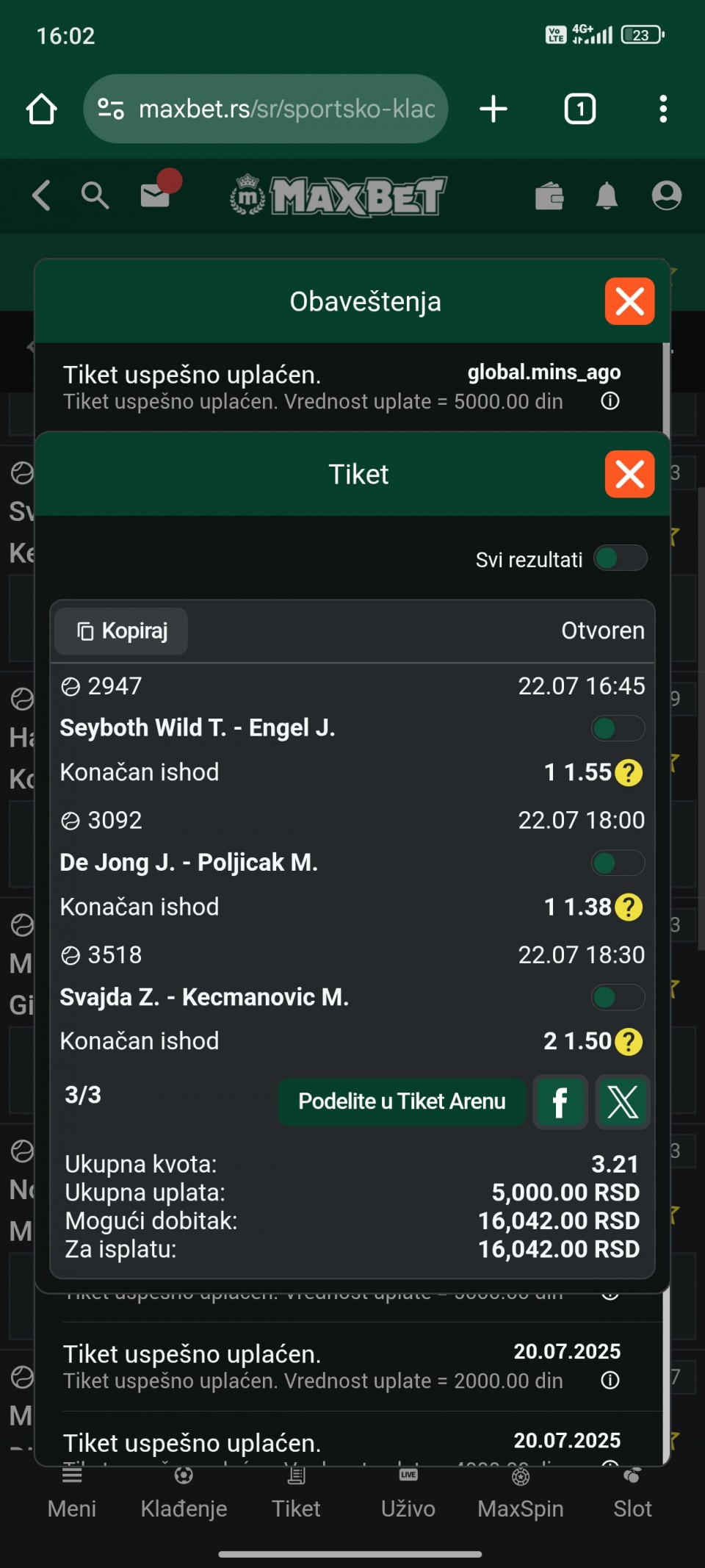705x1568 pixels.
Task: Toggle the switch for De Jong J. - Poljicak M.
Action: 618,863
